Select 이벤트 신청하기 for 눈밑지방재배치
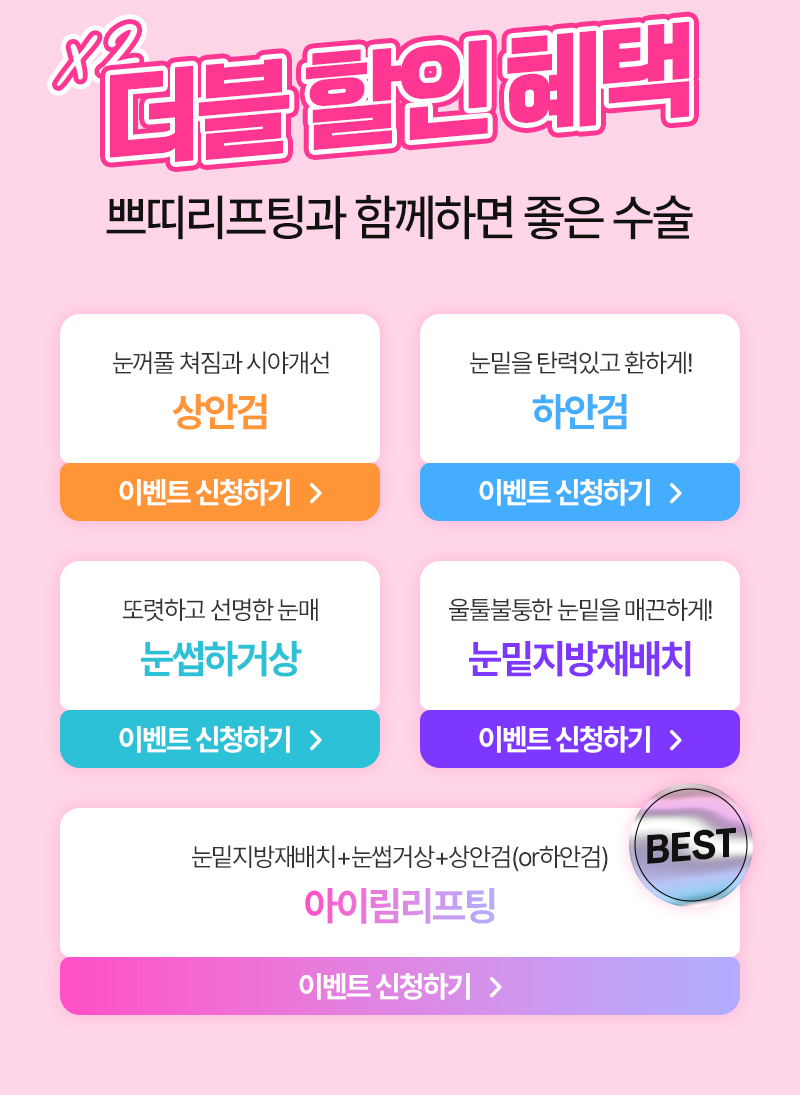Viewport: 800px width, 1095px height. coord(580,739)
